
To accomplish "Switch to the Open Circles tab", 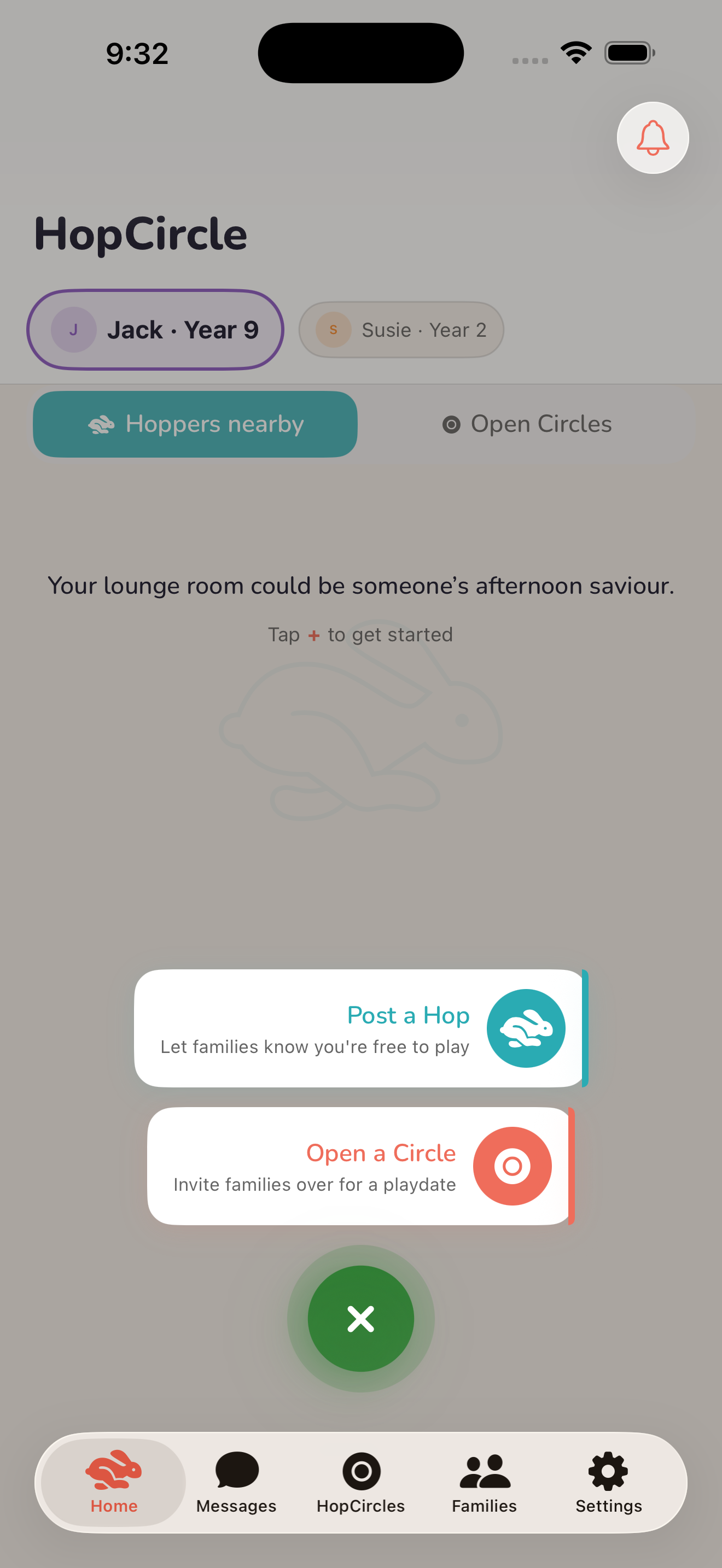I will pyautogui.click(x=527, y=424).
